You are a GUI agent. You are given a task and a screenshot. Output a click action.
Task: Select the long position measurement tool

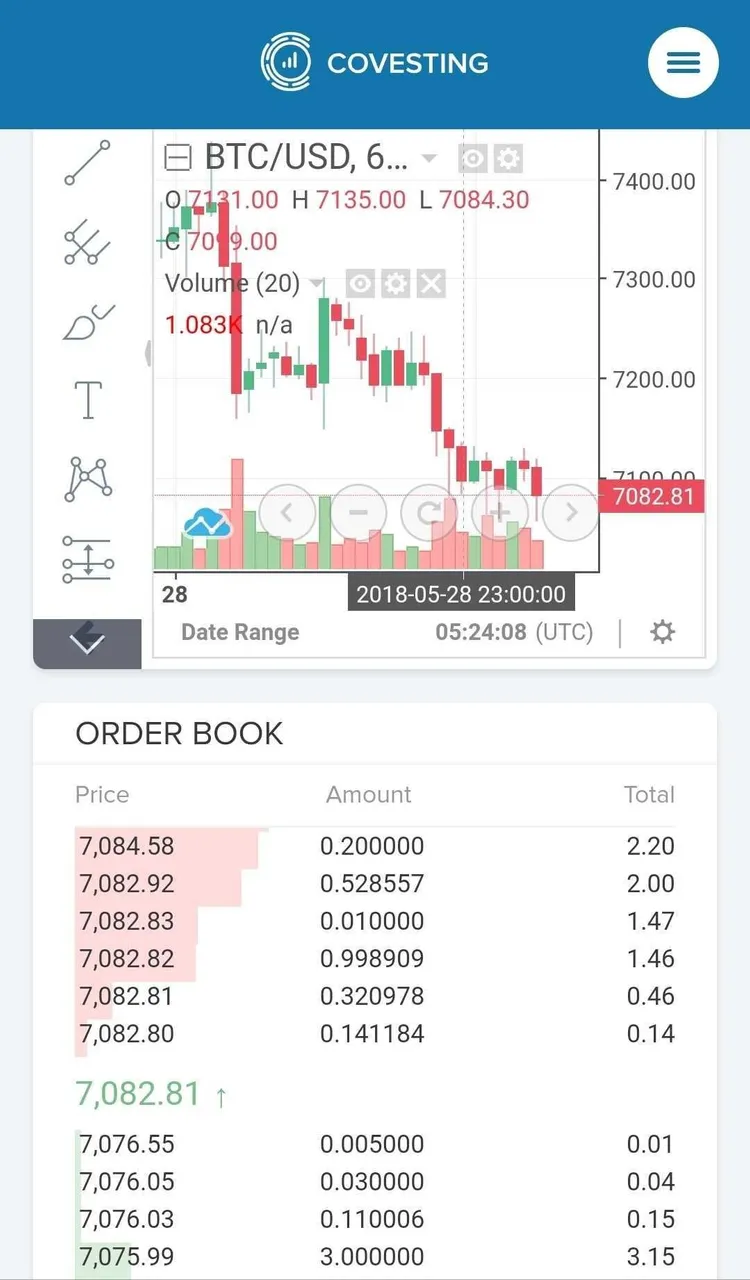(x=88, y=559)
